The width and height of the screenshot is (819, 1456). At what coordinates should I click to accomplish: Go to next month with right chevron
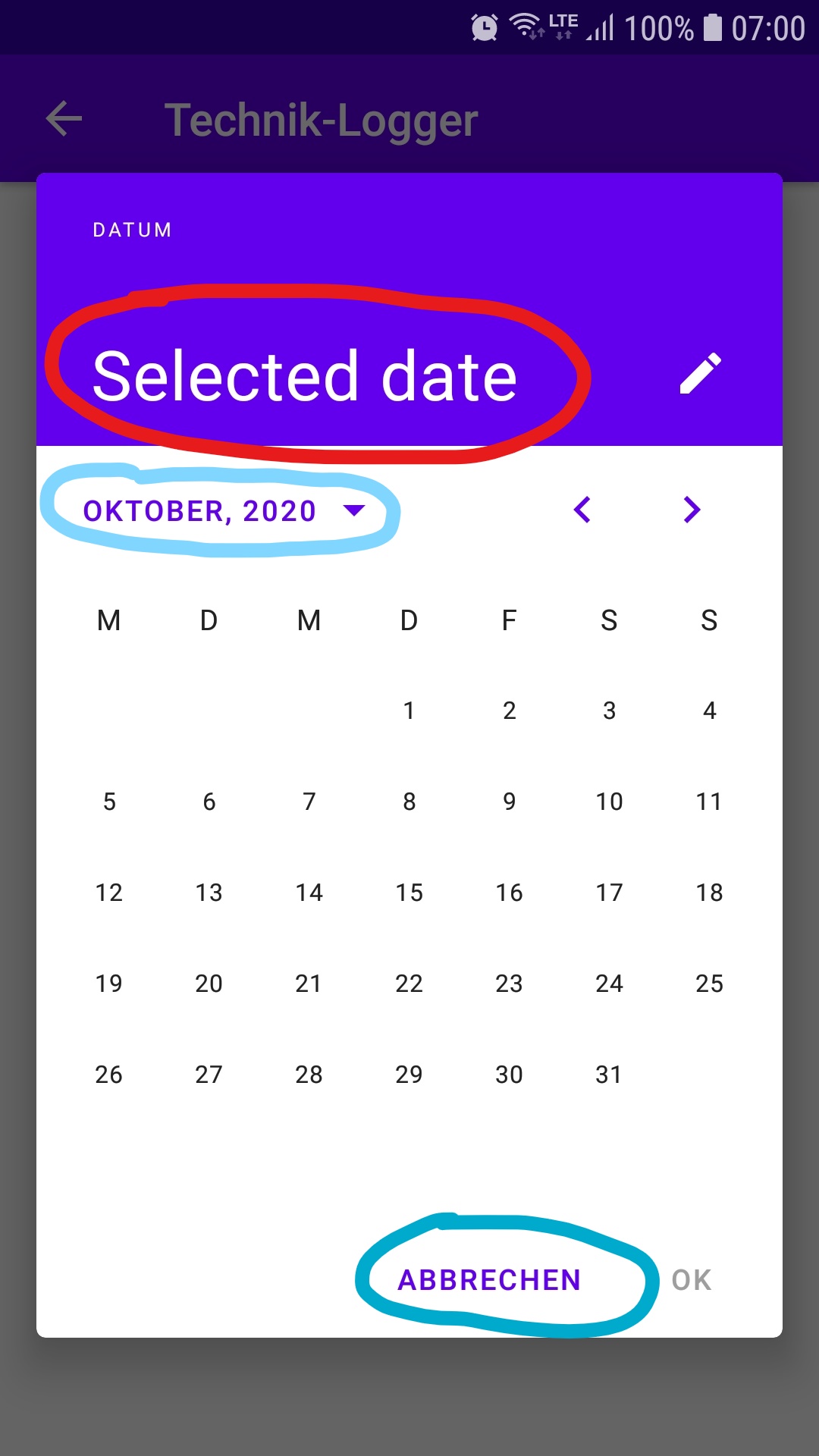691,510
